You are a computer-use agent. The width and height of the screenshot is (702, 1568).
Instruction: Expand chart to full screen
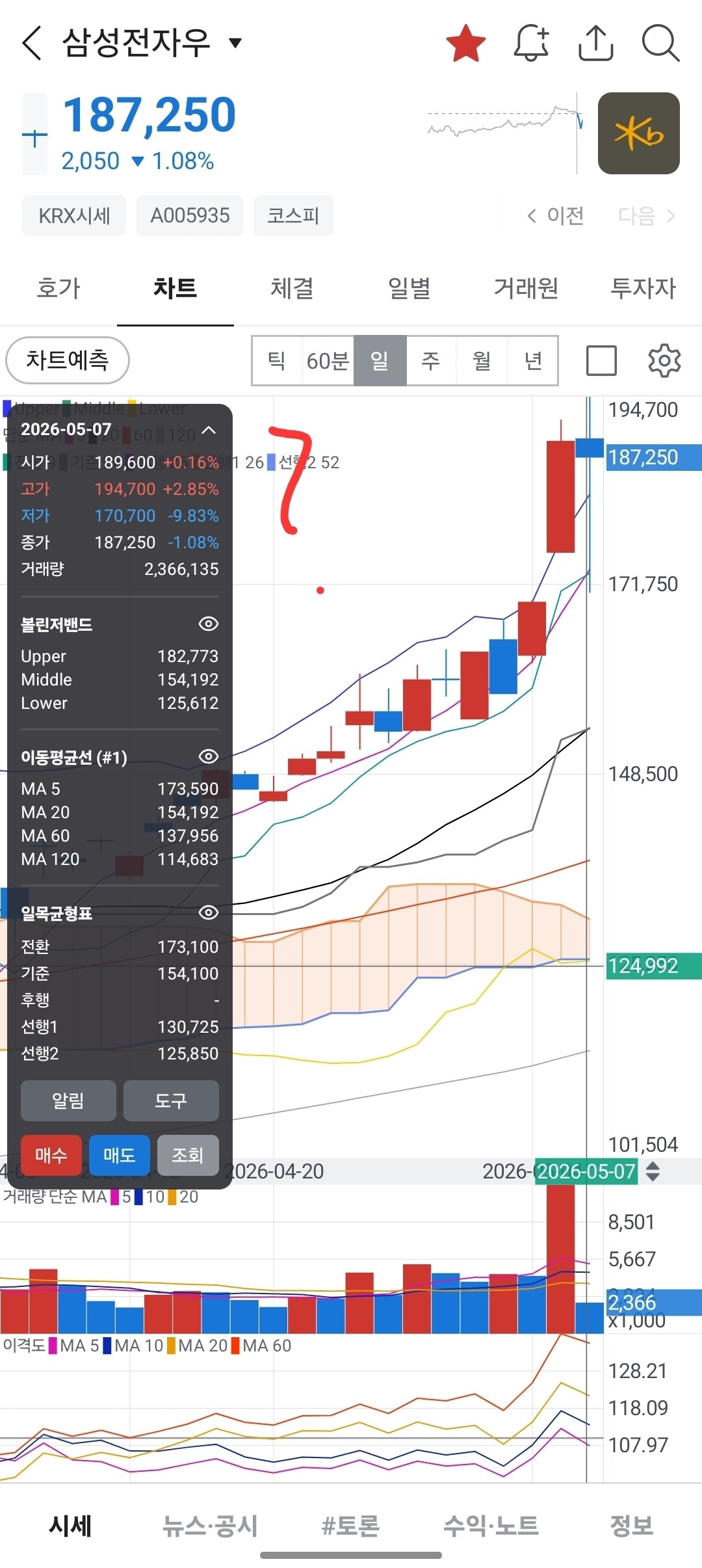click(601, 361)
